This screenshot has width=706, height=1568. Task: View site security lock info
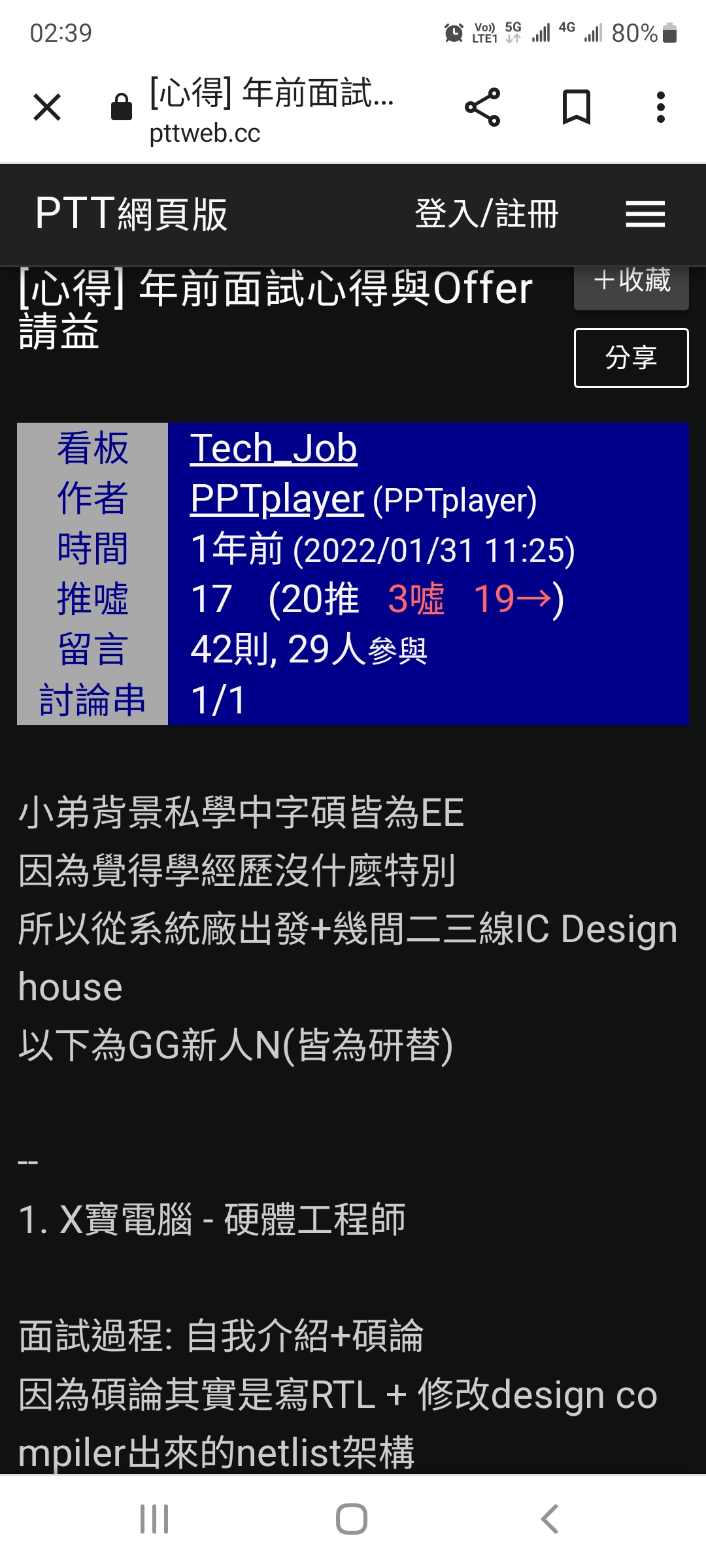pos(122,107)
